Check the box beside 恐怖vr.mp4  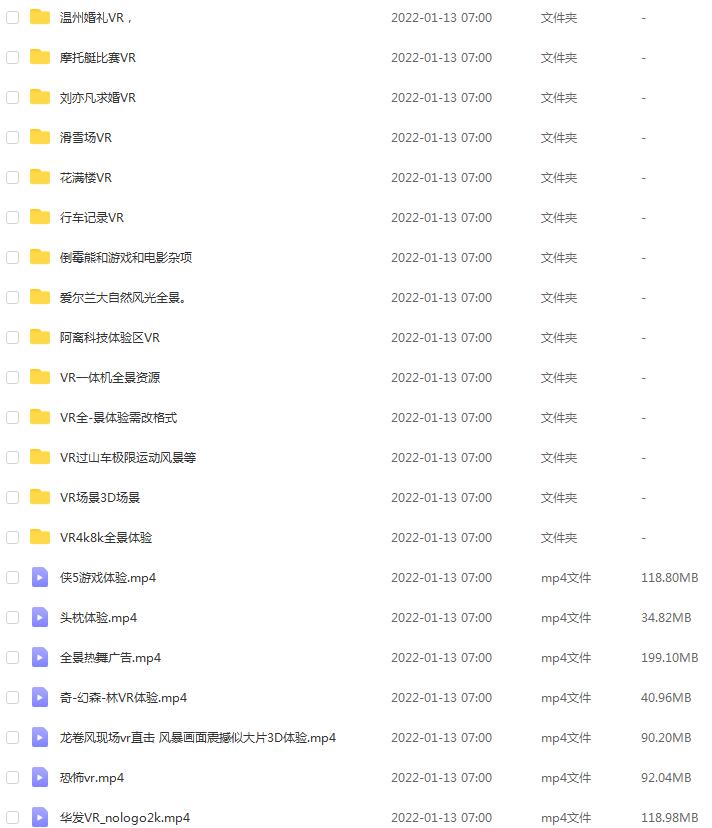pos(13,778)
